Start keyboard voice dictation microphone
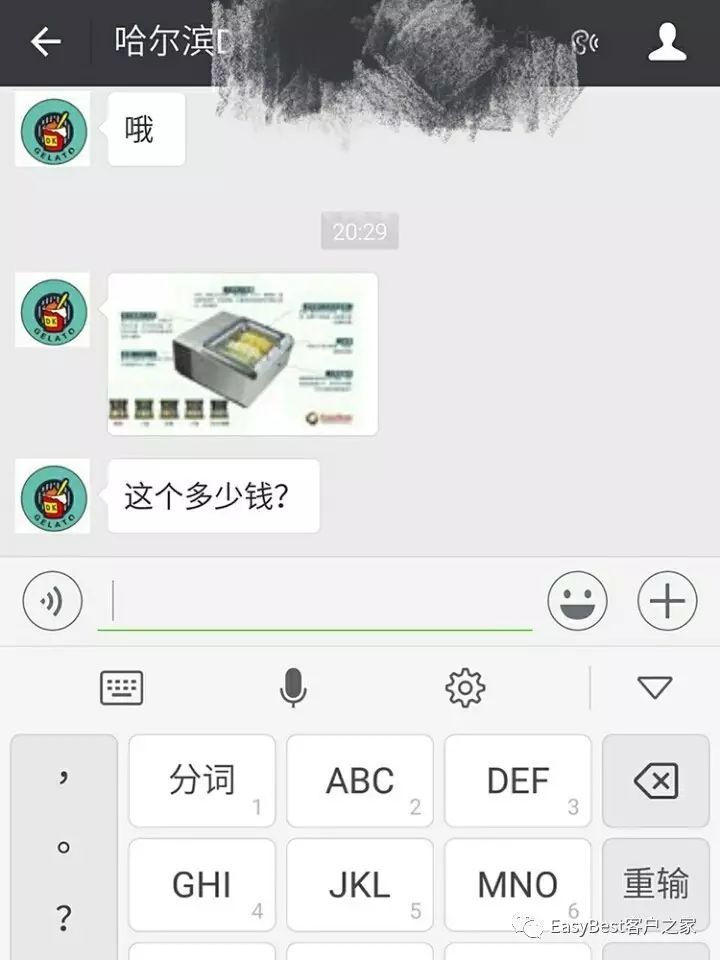Screen dimensions: 720x960 (293, 687)
